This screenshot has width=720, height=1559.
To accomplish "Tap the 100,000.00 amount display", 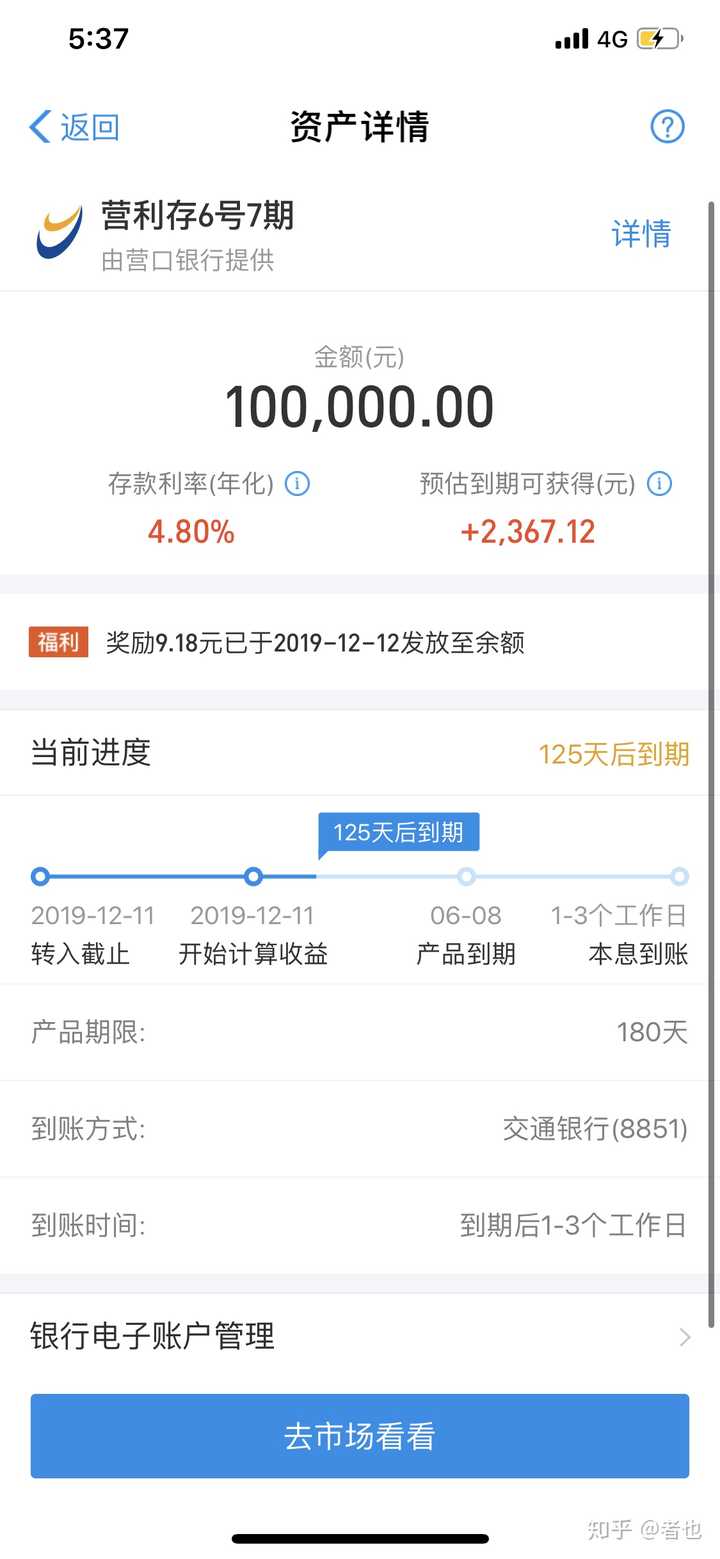I will click(360, 405).
